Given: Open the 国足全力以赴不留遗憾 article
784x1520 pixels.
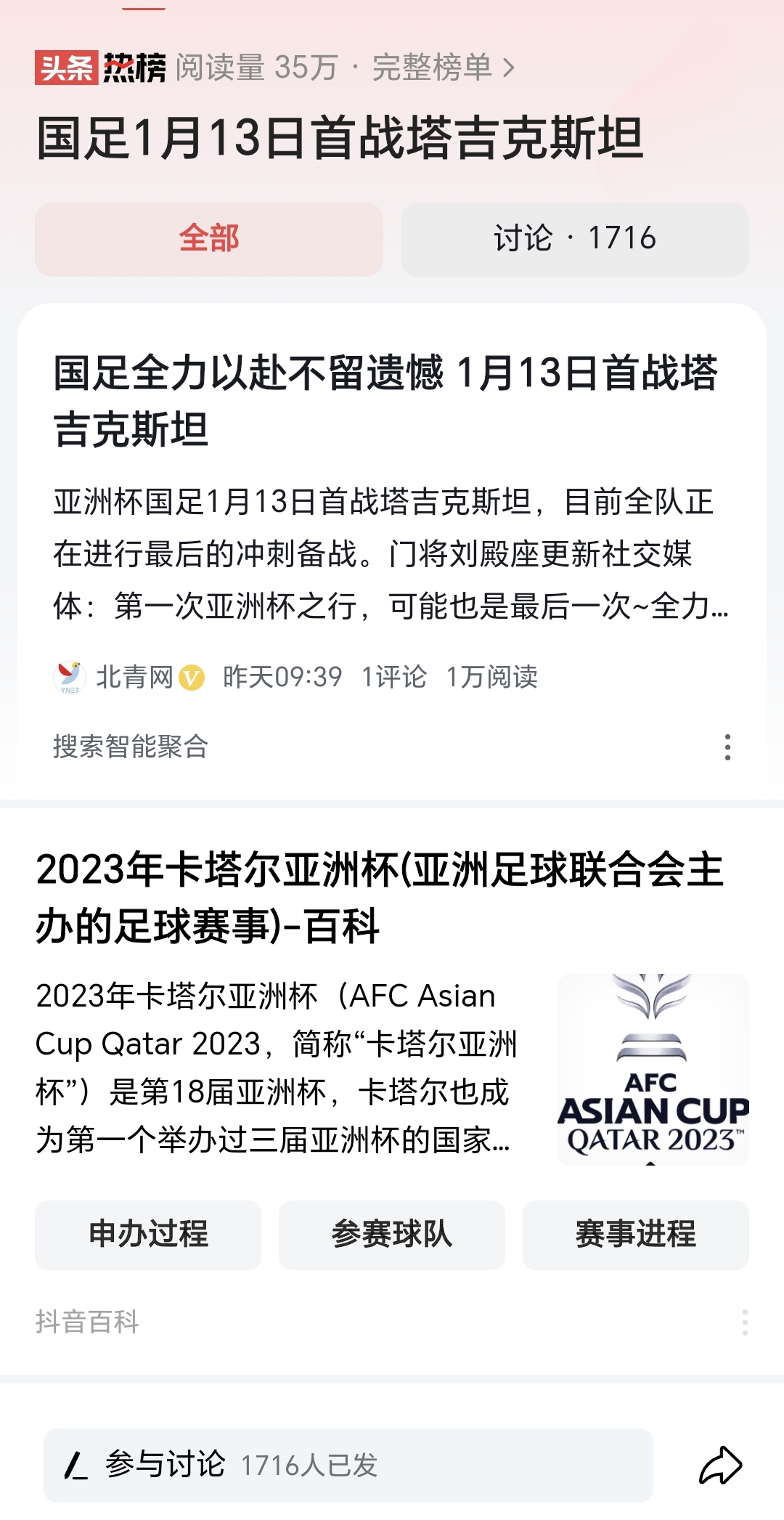Looking at the screenshot, I should 385,400.
